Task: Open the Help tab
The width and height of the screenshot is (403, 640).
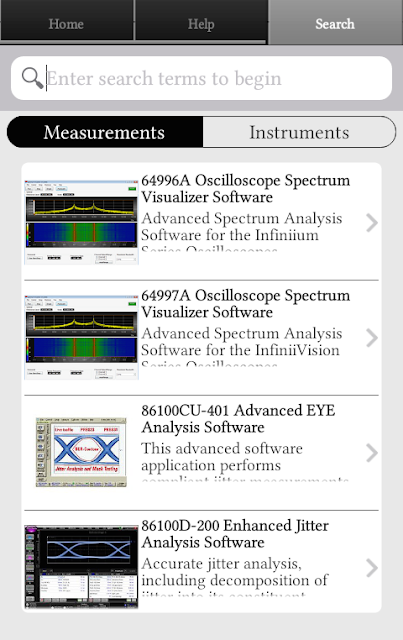Action: pyautogui.click(x=200, y=21)
